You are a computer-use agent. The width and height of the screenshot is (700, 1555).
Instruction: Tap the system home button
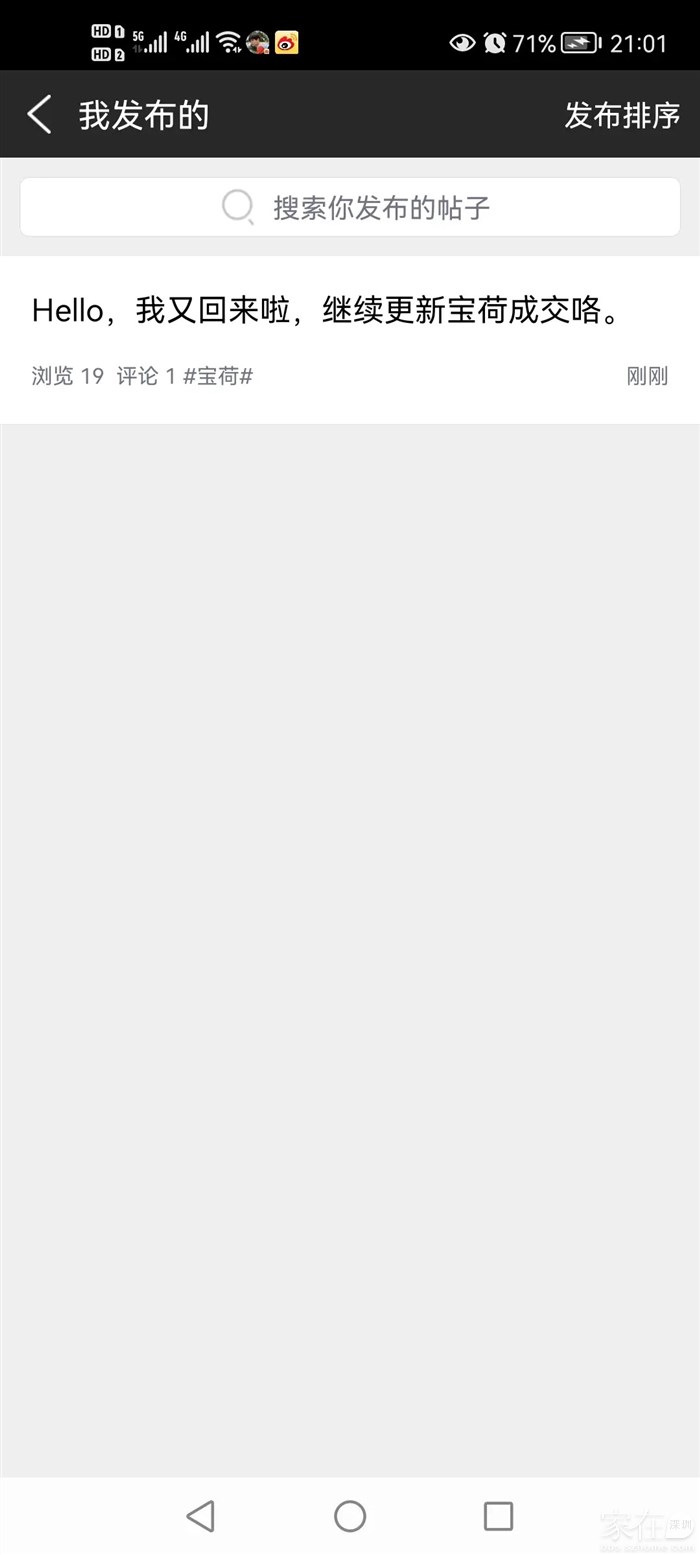tap(350, 1516)
